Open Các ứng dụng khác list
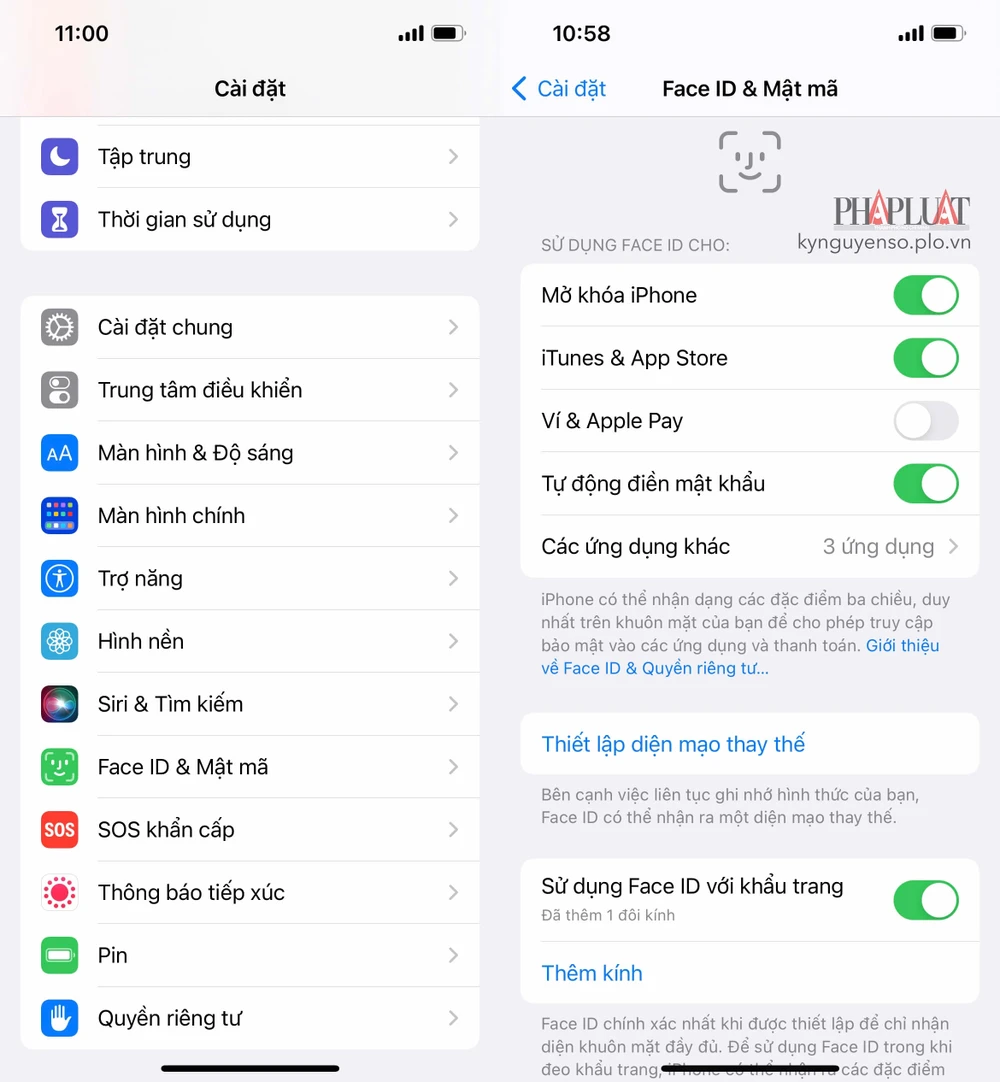Screen dimensions: 1000x1082 [750, 547]
